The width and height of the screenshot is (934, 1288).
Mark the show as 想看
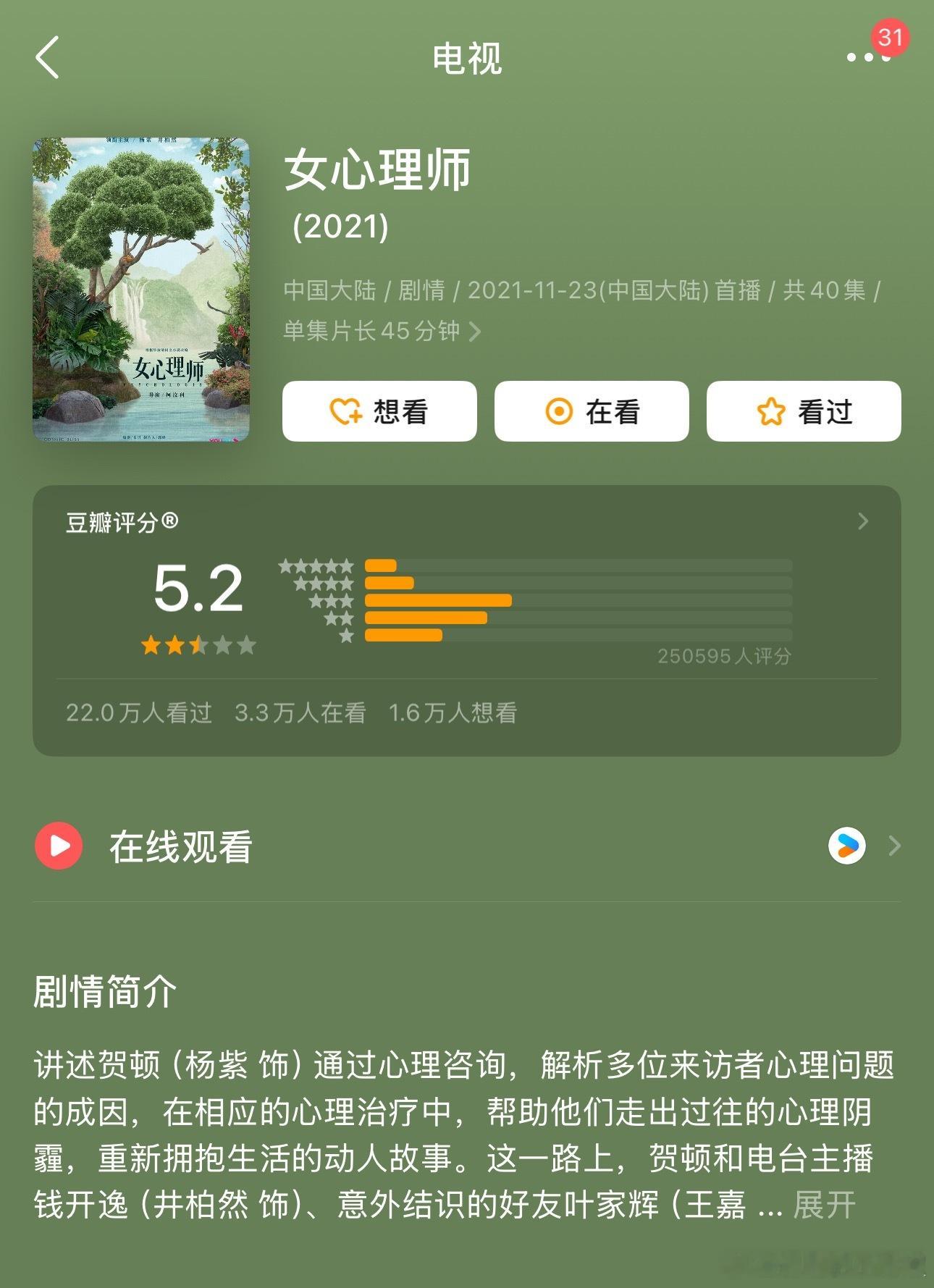(379, 411)
